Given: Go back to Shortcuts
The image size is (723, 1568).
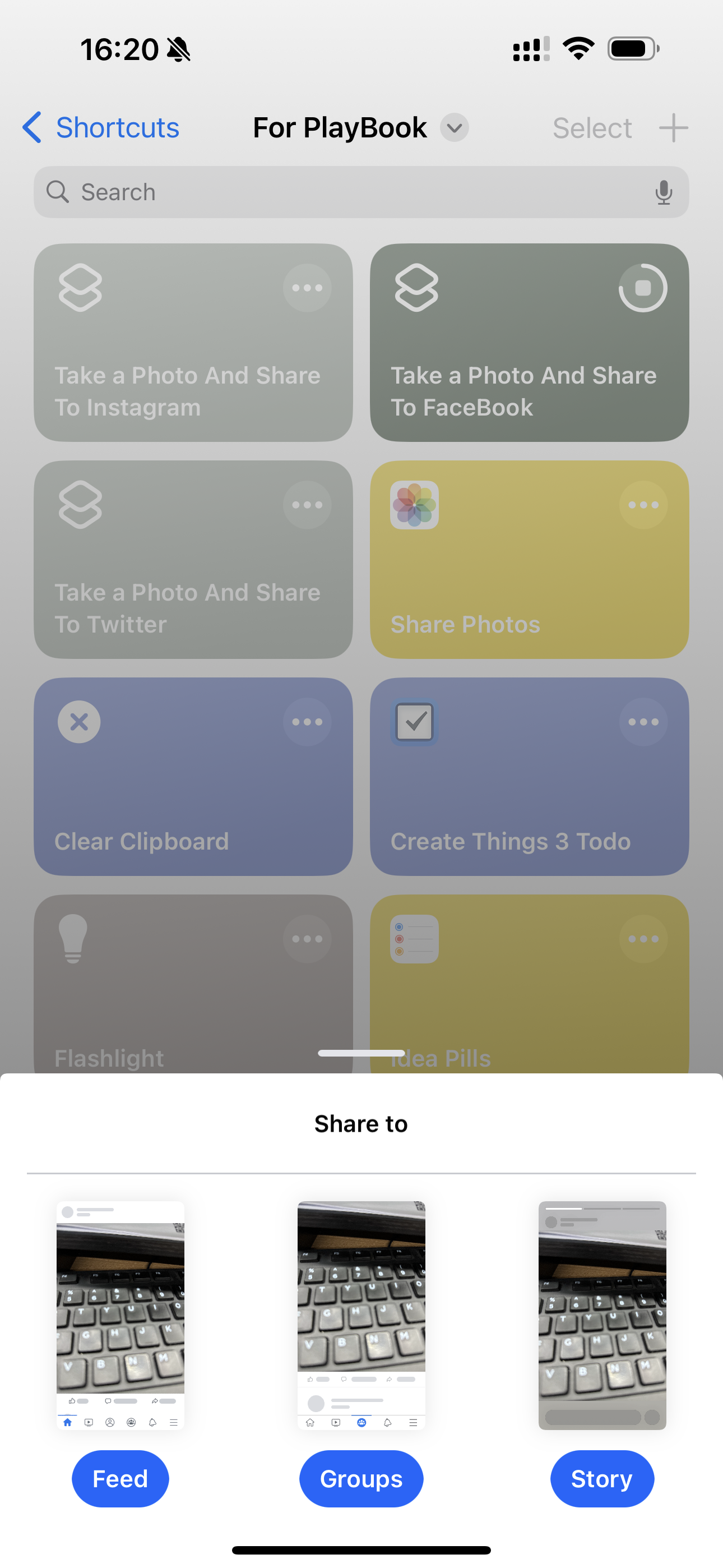Looking at the screenshot, I should pyautogui.click(x=101, y=128).
